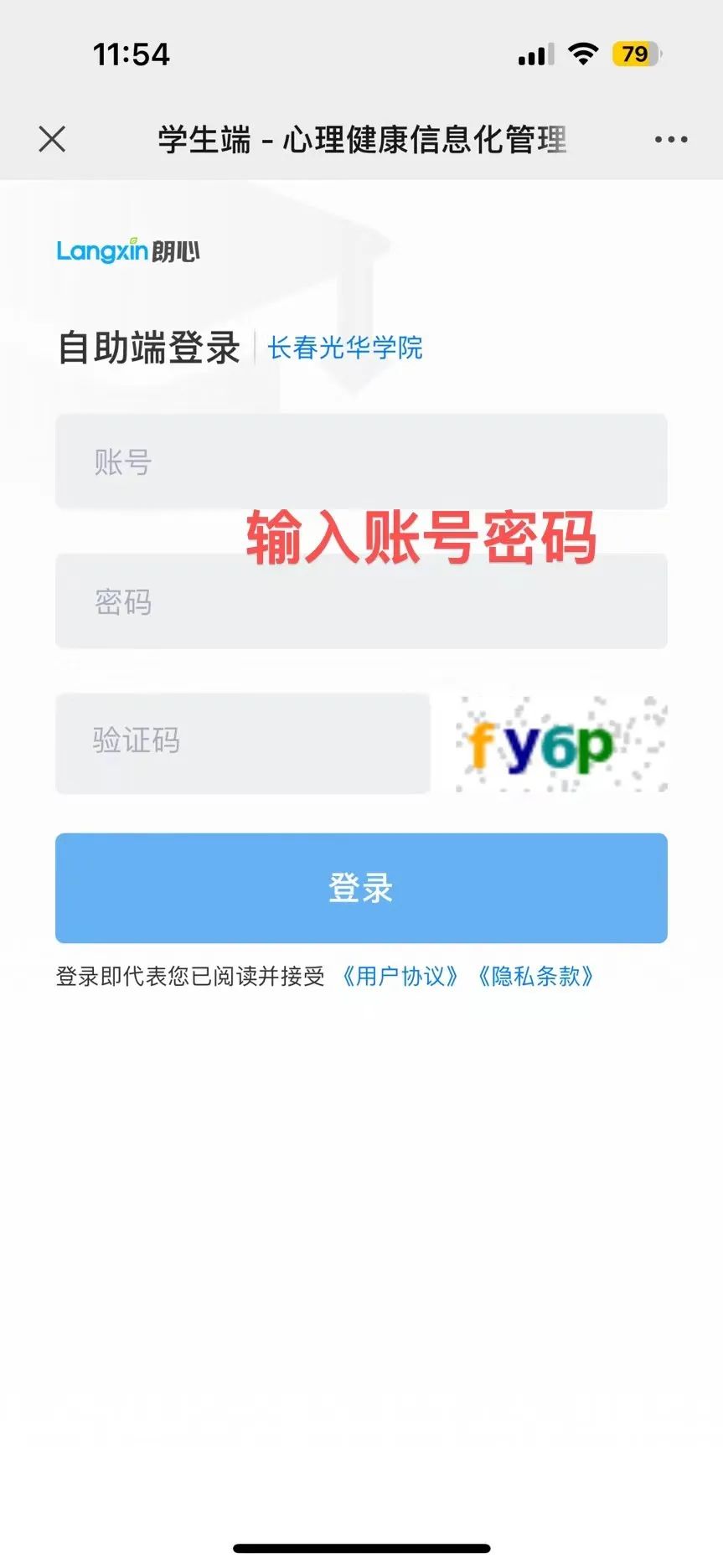
Task: Focus the 密码 password field
Action: pyautogui.click(x=361, y=601)
